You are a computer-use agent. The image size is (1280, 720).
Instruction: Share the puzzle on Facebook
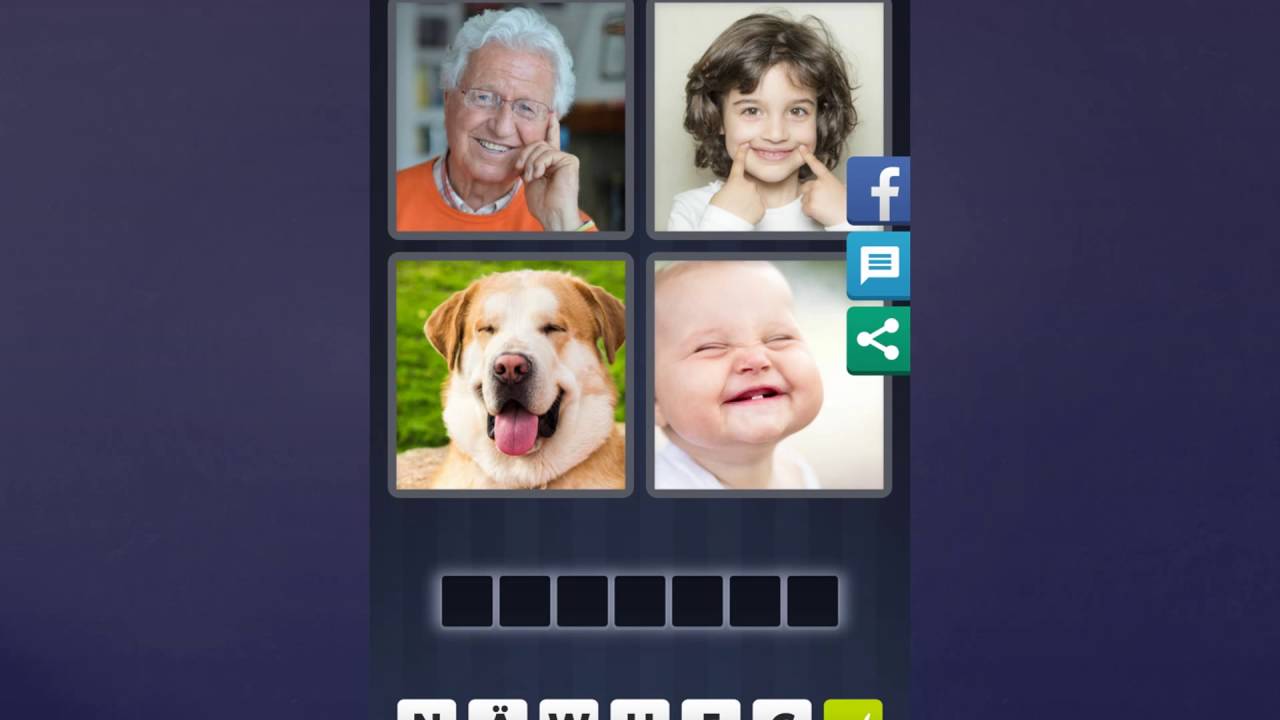[x=878, y=190]
